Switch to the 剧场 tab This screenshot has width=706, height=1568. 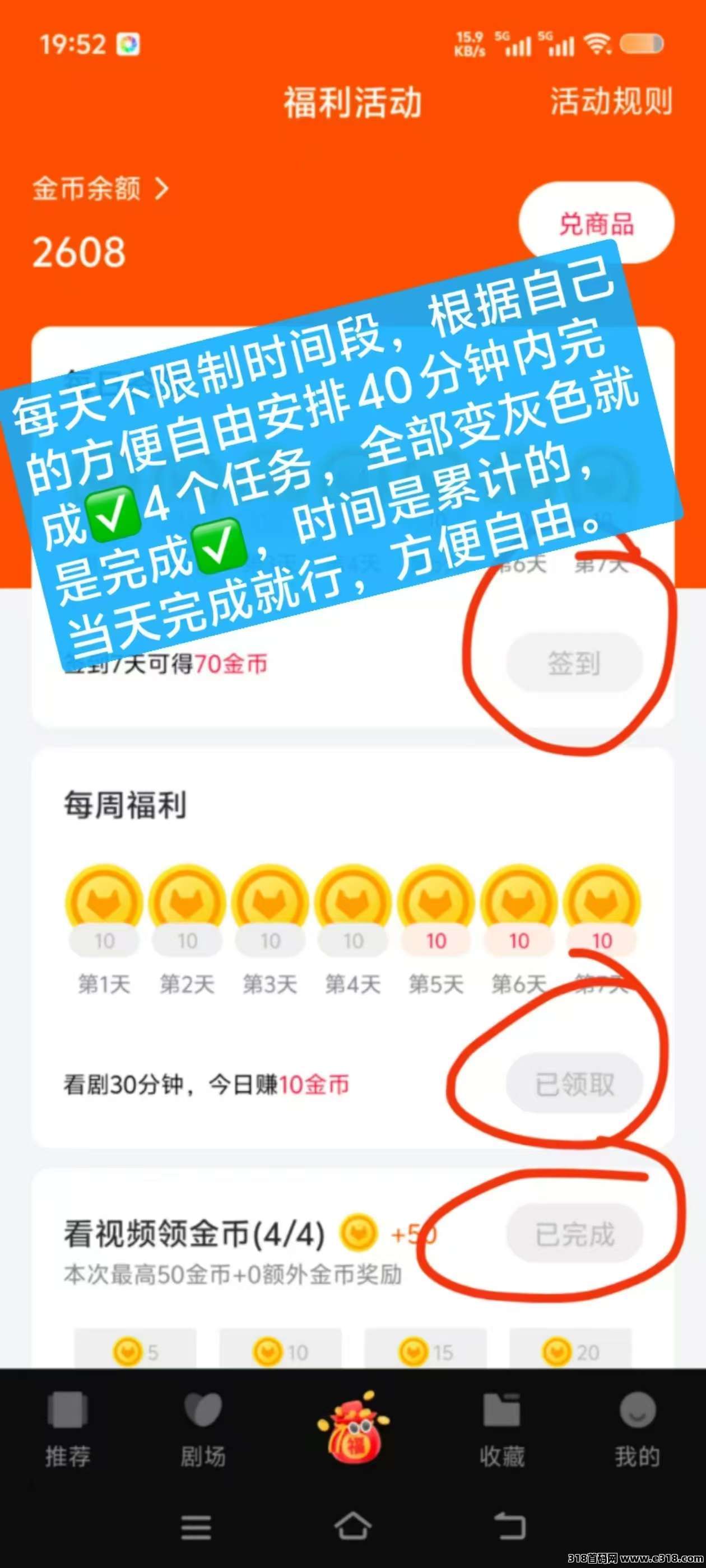[x=203, y=1430]
